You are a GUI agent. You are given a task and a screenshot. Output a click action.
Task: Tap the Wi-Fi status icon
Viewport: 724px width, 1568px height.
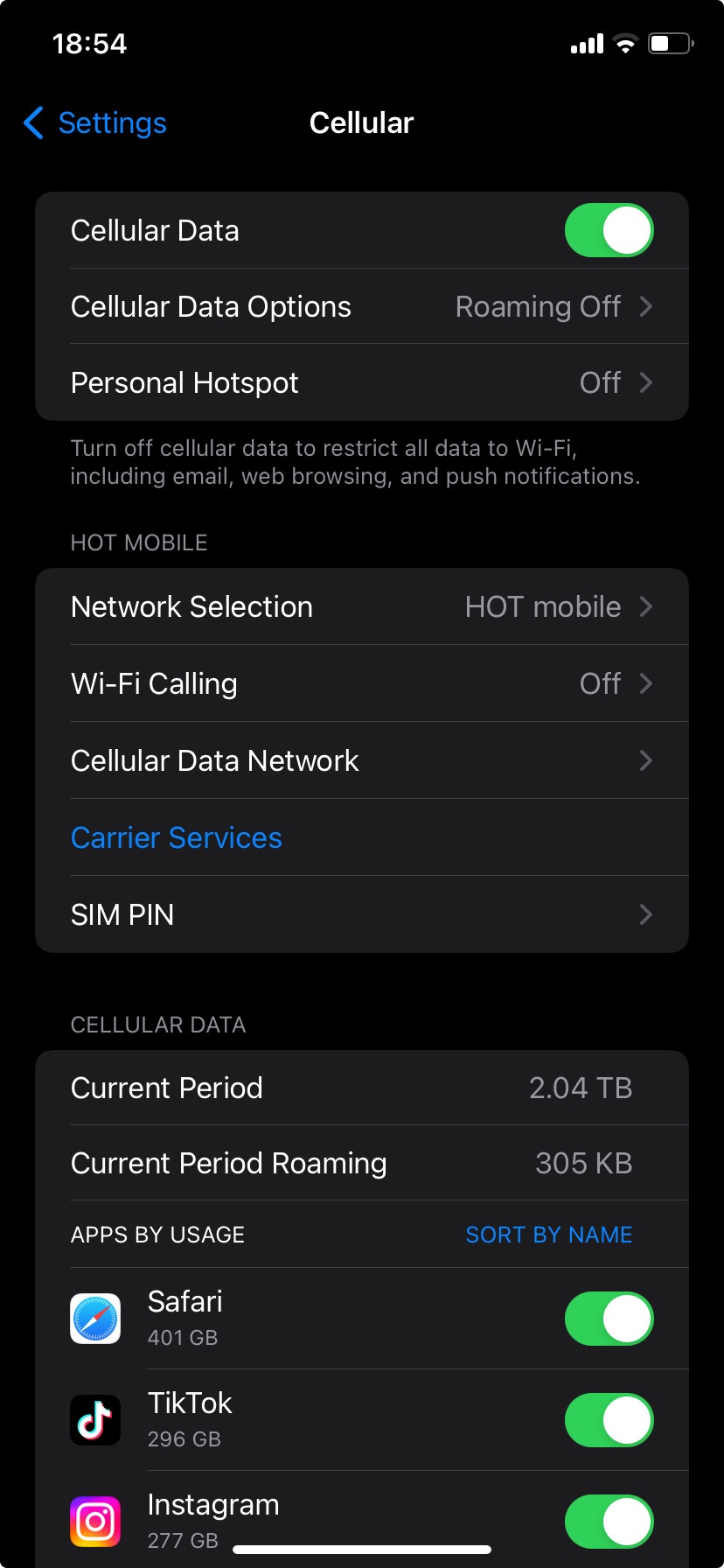click(624, 43)
